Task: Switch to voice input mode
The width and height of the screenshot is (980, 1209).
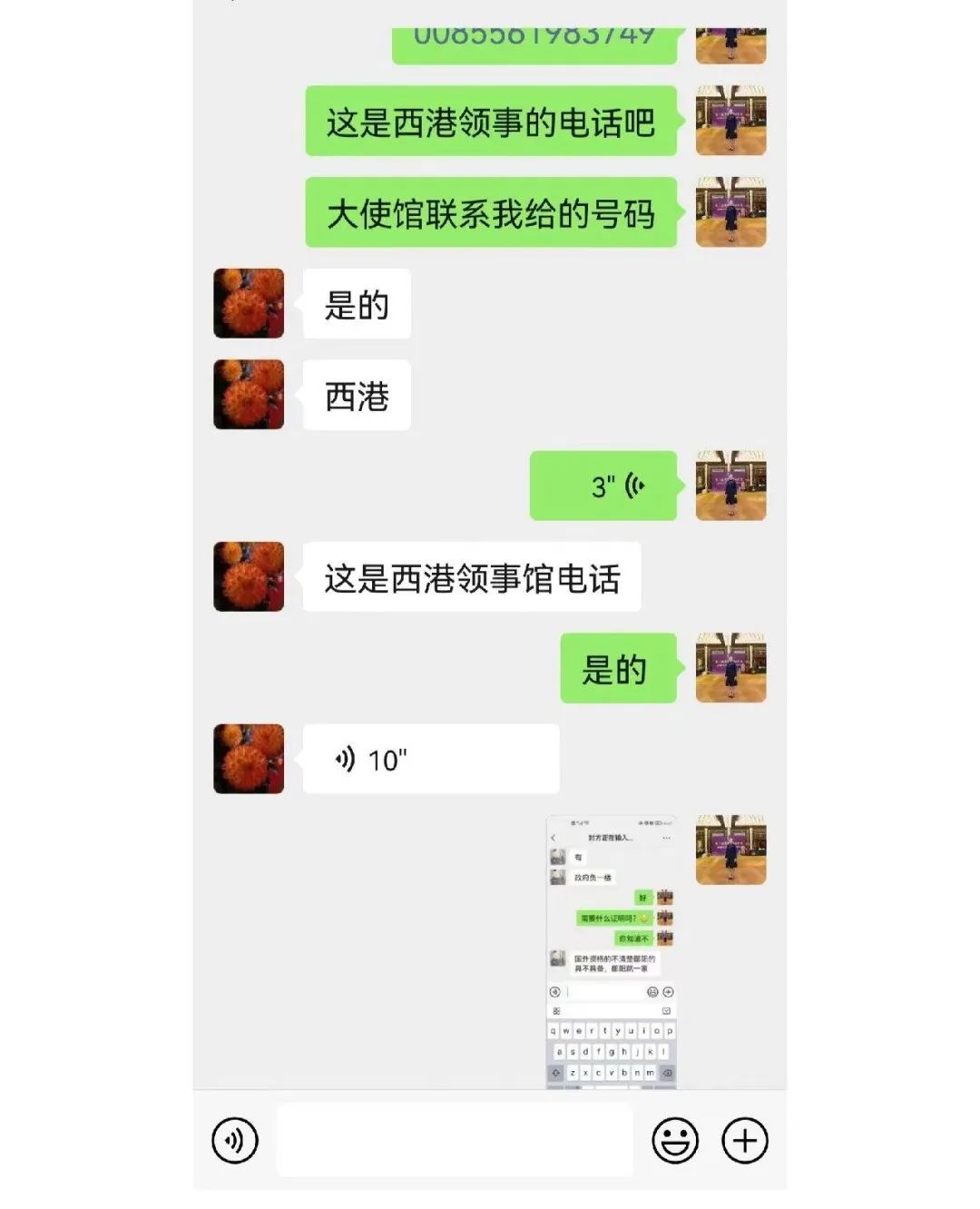Action: pos(235,1140)
